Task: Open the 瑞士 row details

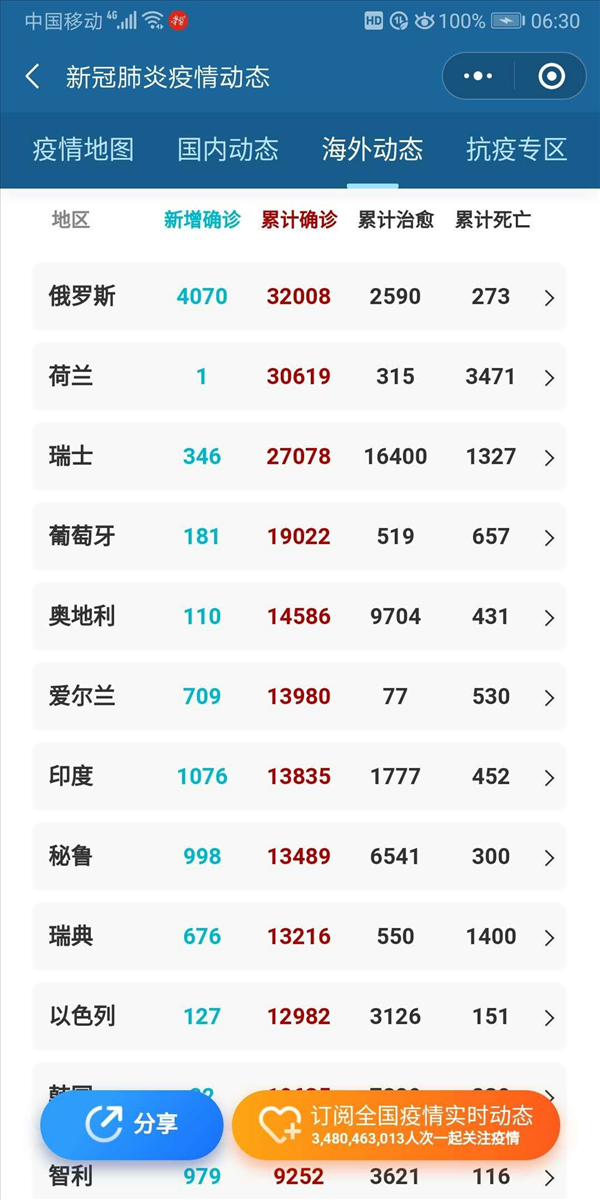Action: (x=299, y=457)
